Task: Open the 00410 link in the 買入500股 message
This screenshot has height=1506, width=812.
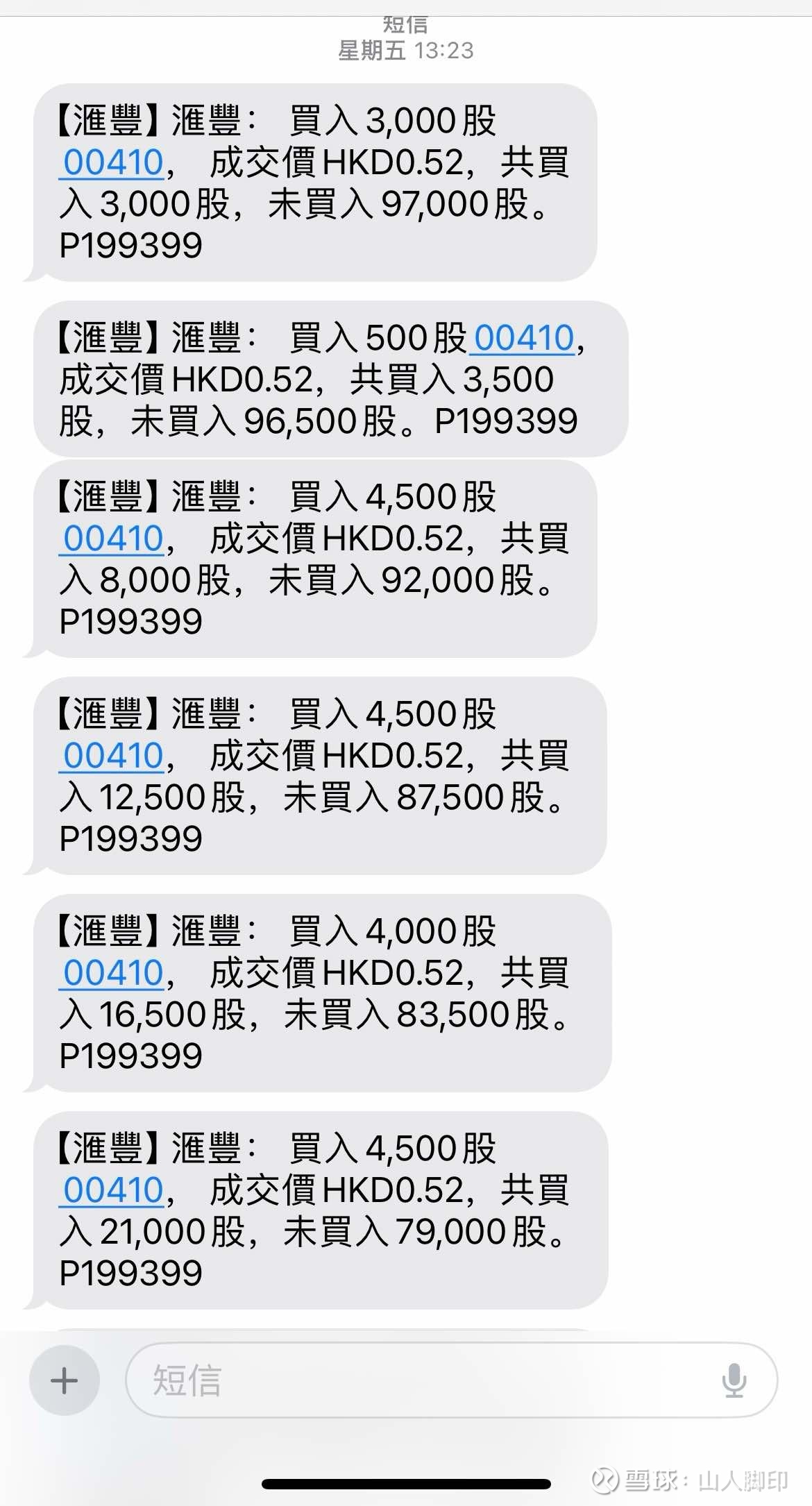Action: tap(524, 338)
